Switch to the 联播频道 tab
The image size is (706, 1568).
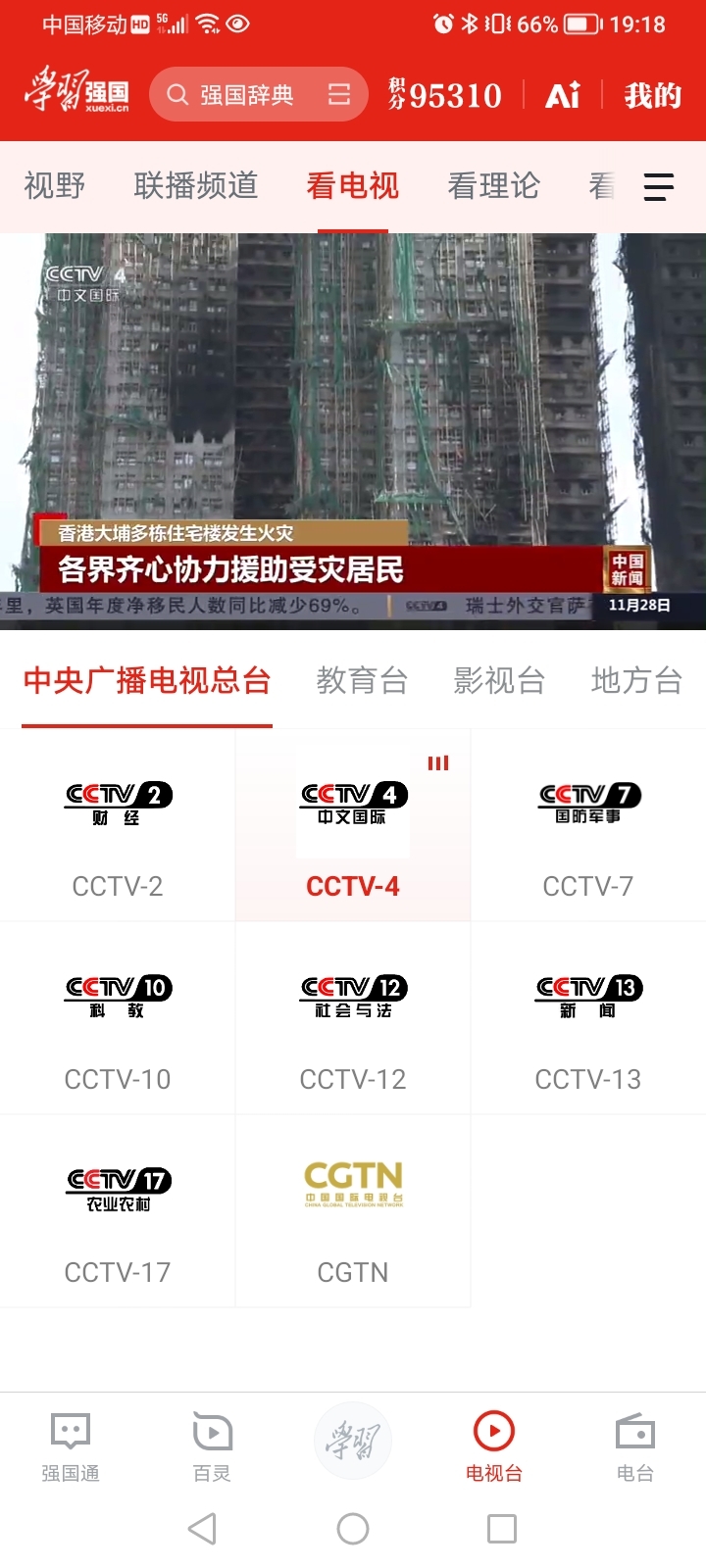tap(196, 185)
